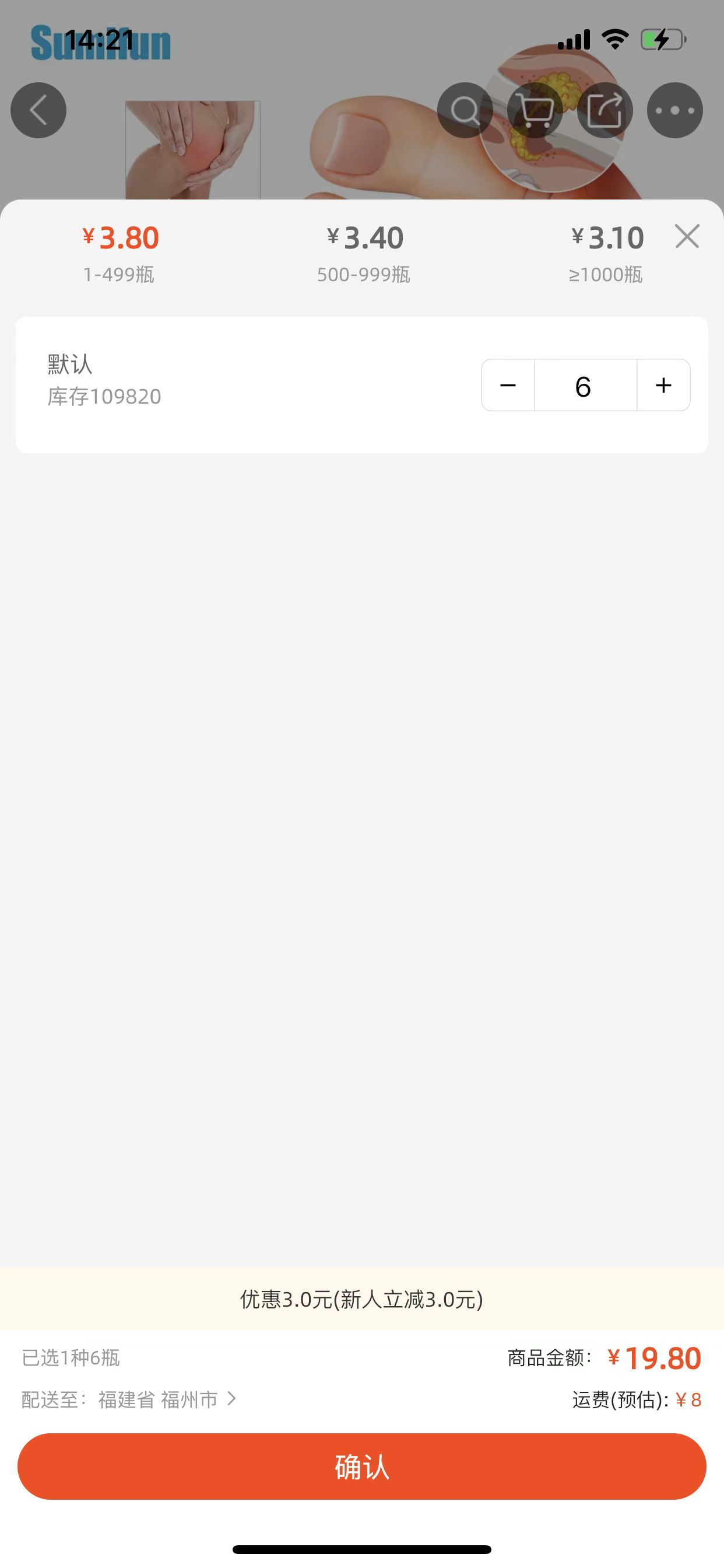Decrease quantity with the minus button
Image resolution: width=724 pixels, height=1568 pixels.
click(x=508, y=386)
